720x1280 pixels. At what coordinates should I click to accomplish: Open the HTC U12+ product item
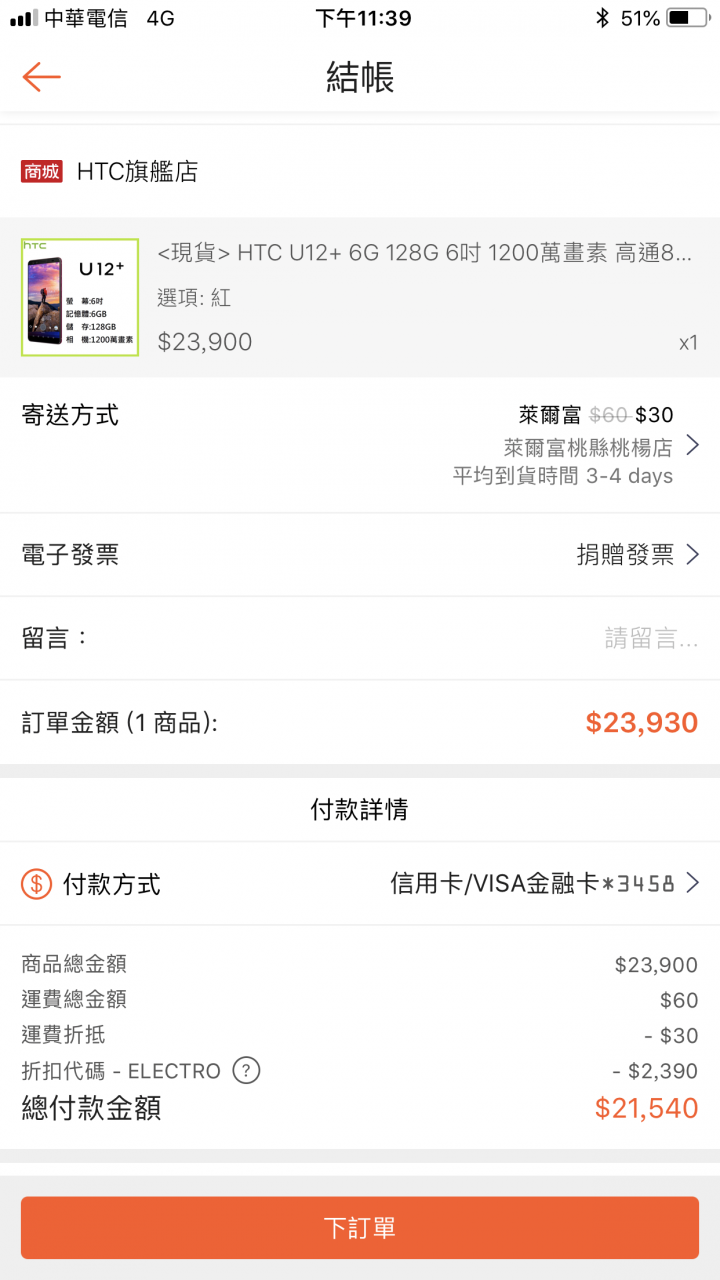pos(360,297)
